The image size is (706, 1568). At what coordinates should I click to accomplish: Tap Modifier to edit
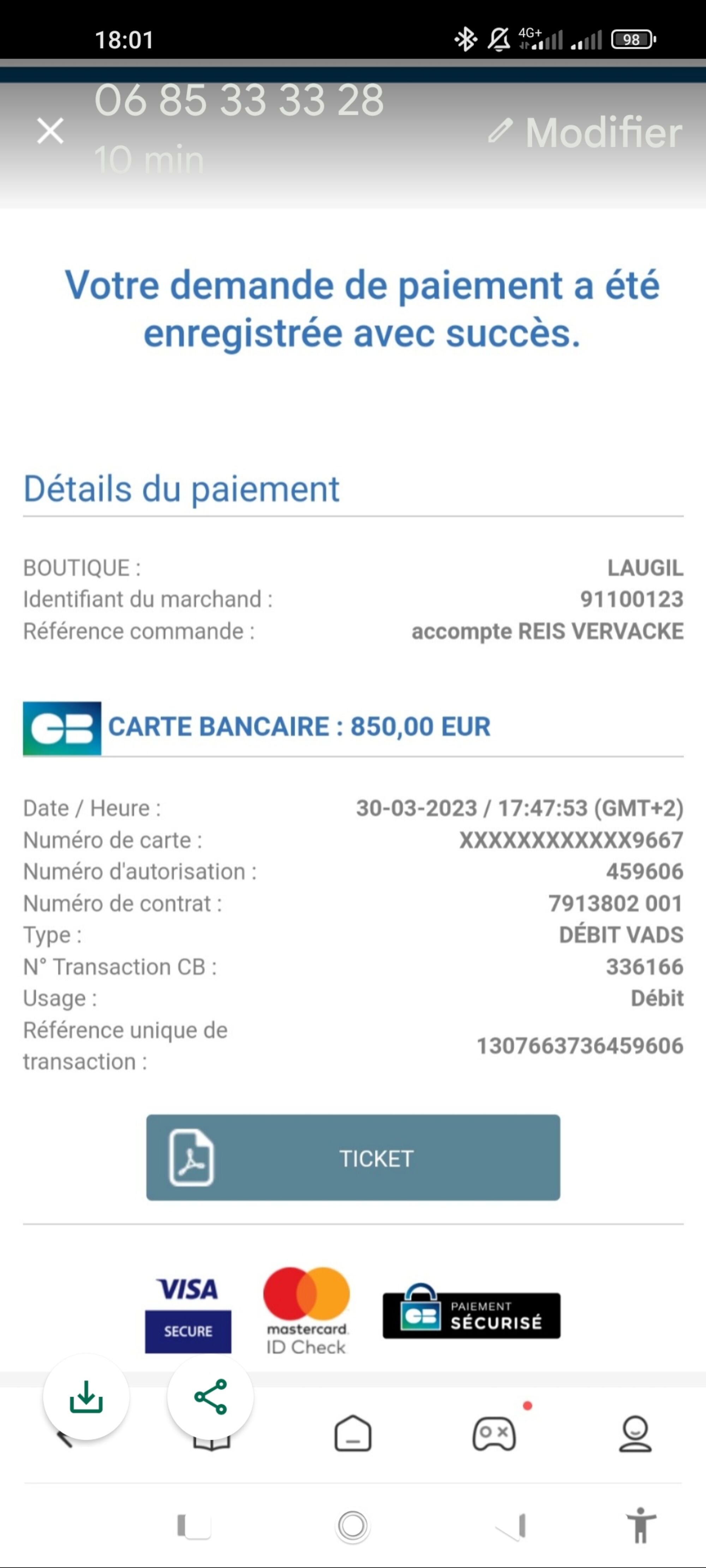[x=585, y=132]
